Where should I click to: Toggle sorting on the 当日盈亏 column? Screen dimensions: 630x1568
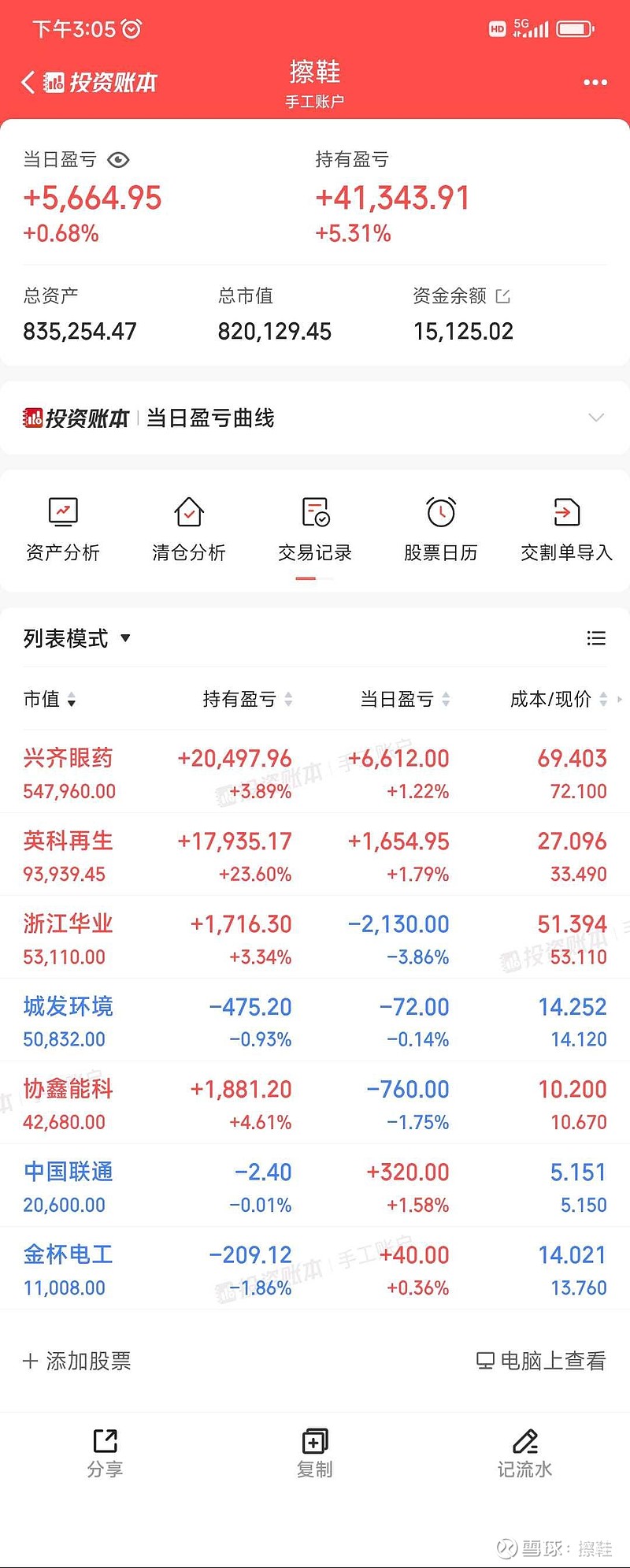point(447,699)
